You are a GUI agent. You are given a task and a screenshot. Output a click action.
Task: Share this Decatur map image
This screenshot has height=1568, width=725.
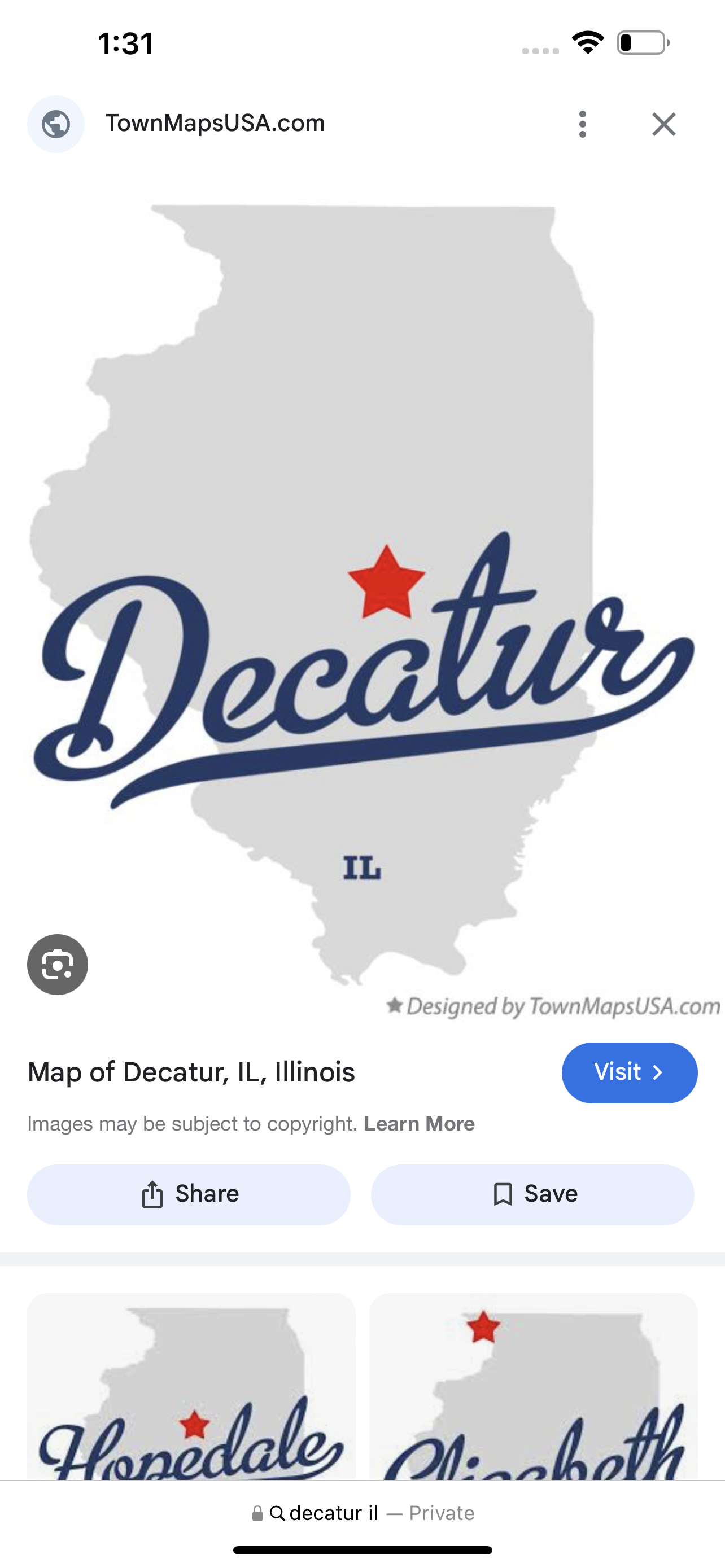pos(189,1194)
